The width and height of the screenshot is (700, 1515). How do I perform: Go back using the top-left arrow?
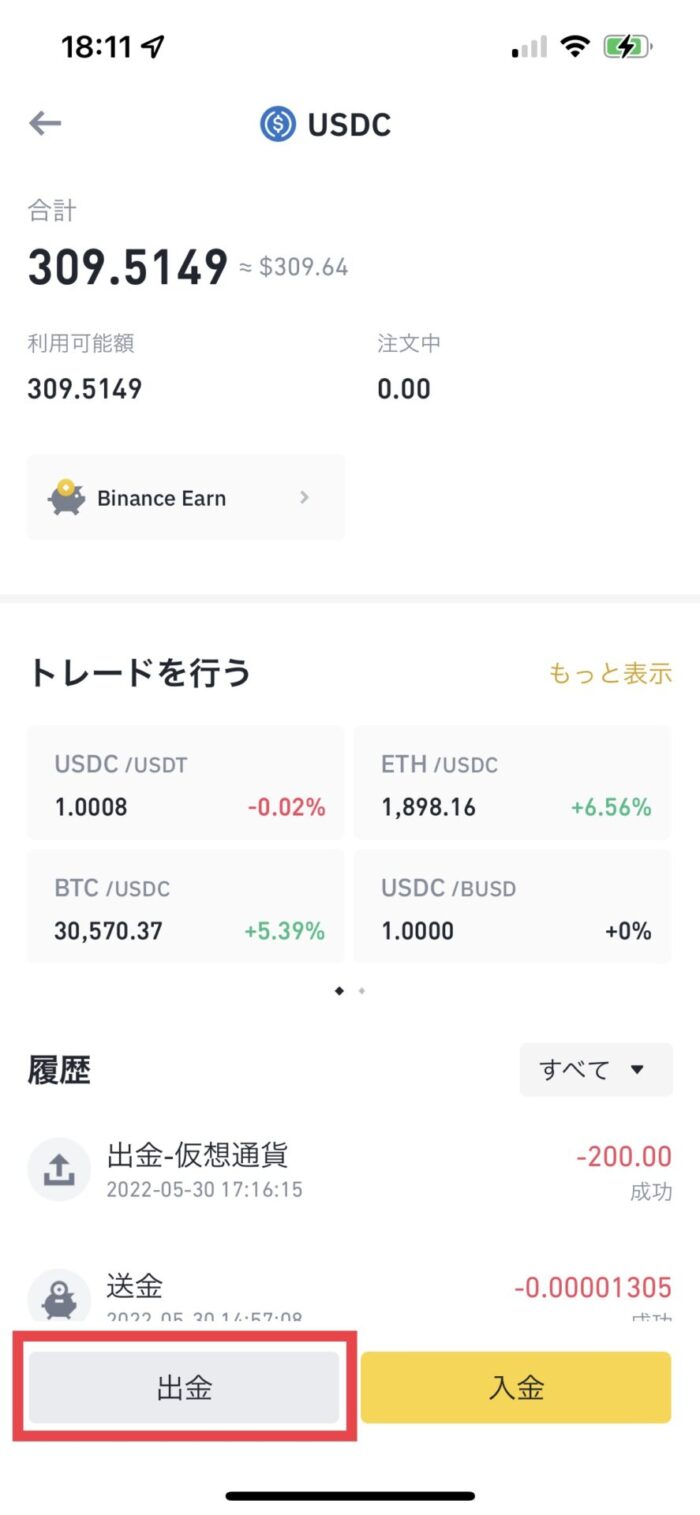(45, 124)
